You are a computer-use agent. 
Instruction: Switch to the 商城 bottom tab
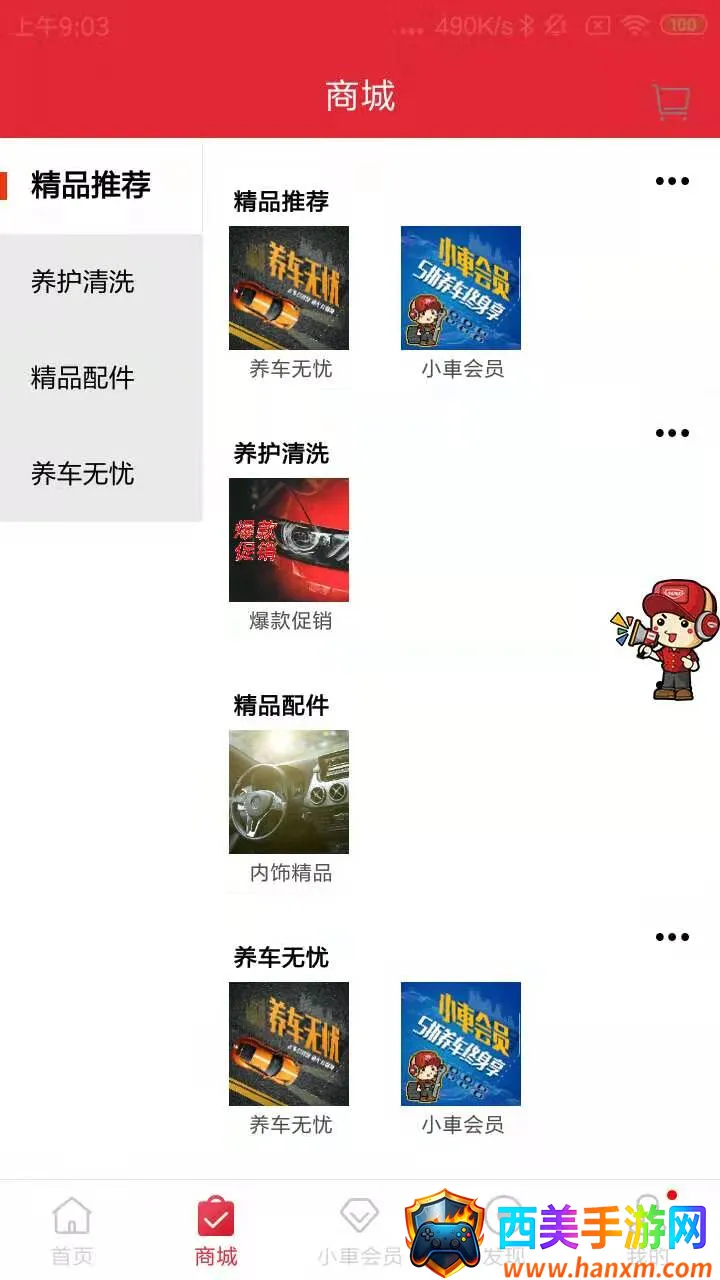pos(216,1231)
